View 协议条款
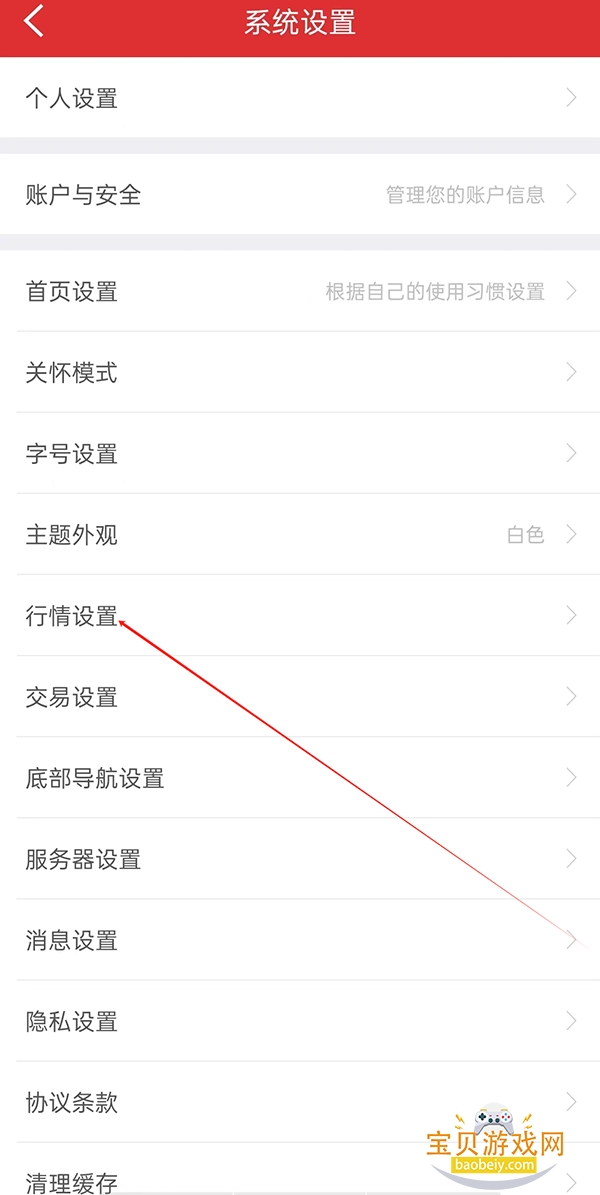Screen dimensions: 600x1195 click(300, 1102)
